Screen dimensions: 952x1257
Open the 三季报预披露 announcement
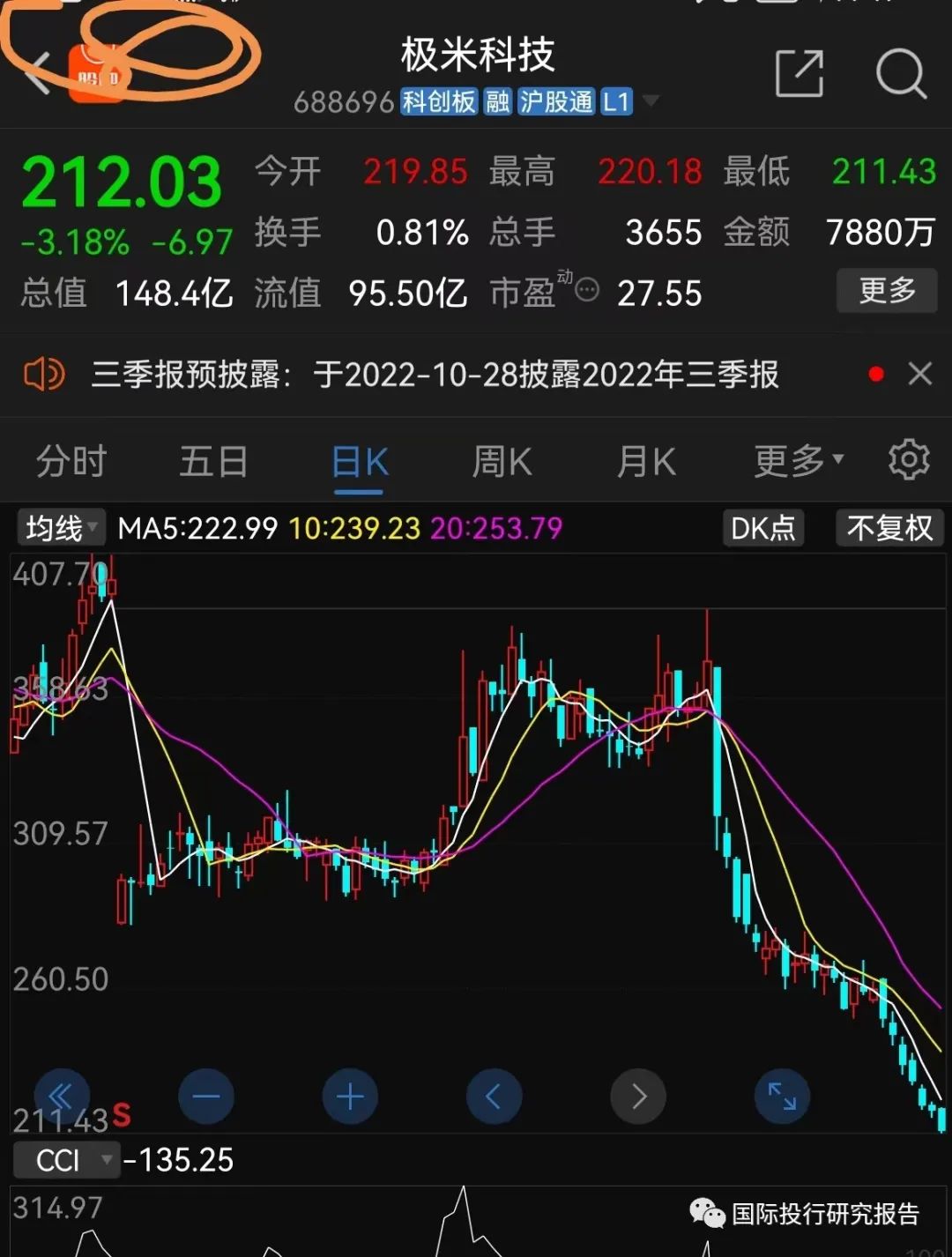tap(435, 376)
